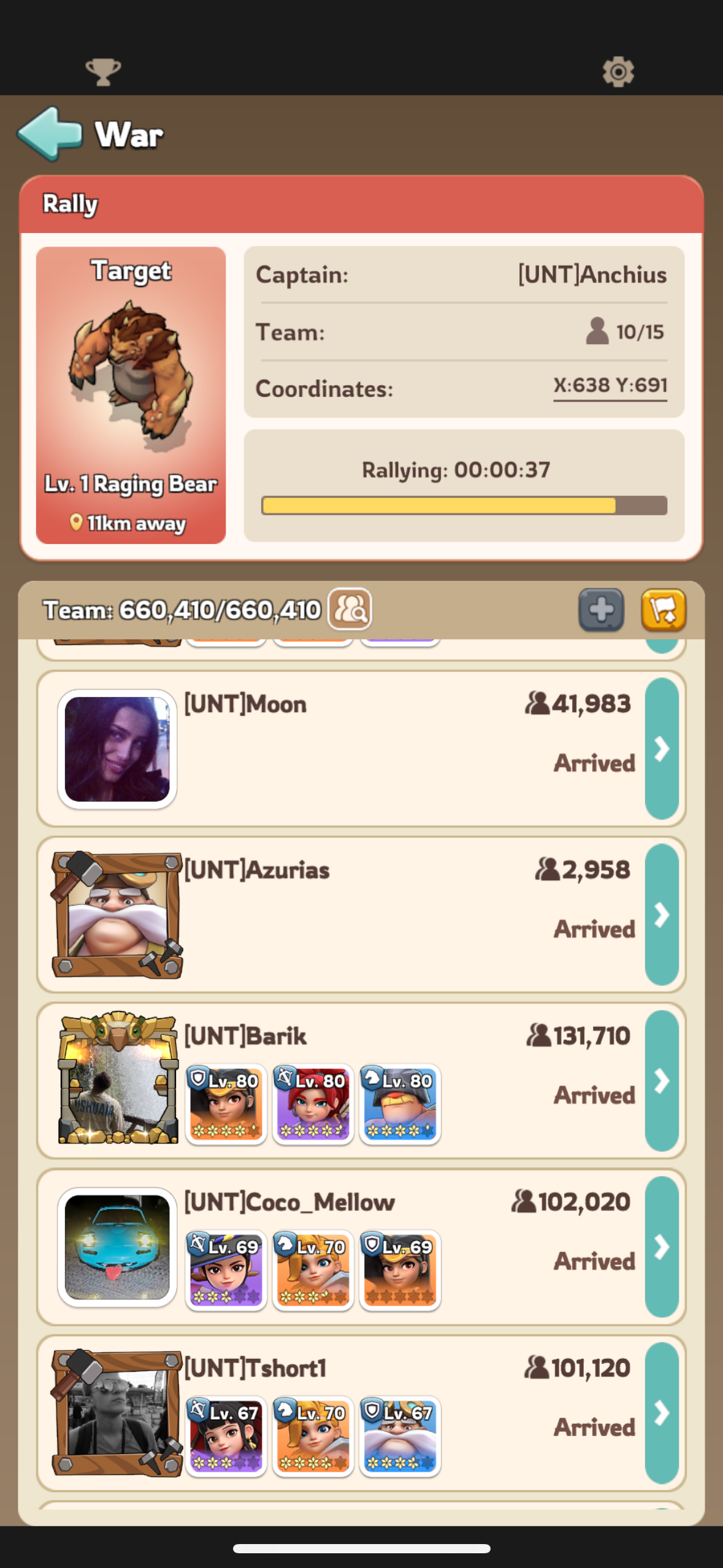Tap the yellow flag button
The width and height of the screenshot is (723, 1568).
click(664, 610)
